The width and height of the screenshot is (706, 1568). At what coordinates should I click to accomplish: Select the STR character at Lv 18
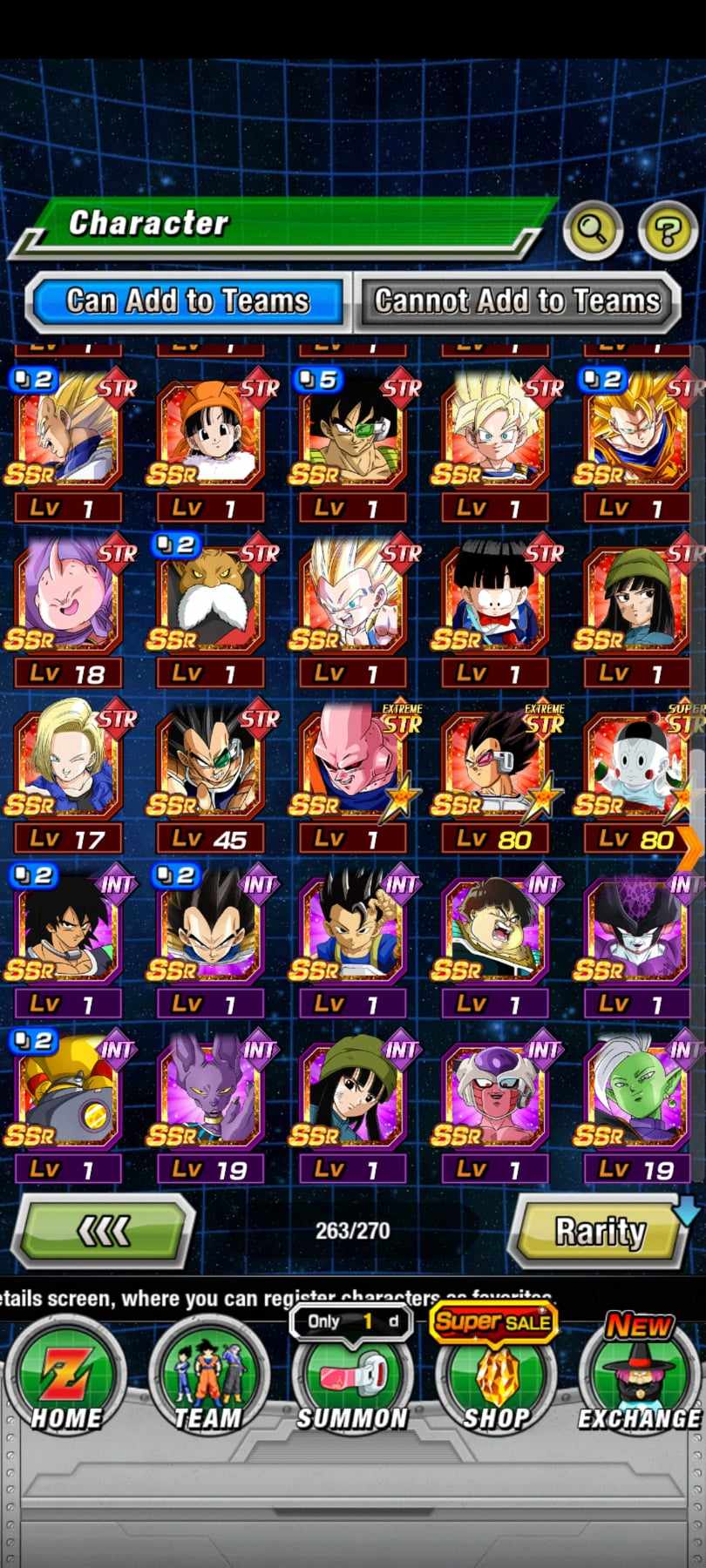point(67,601)
